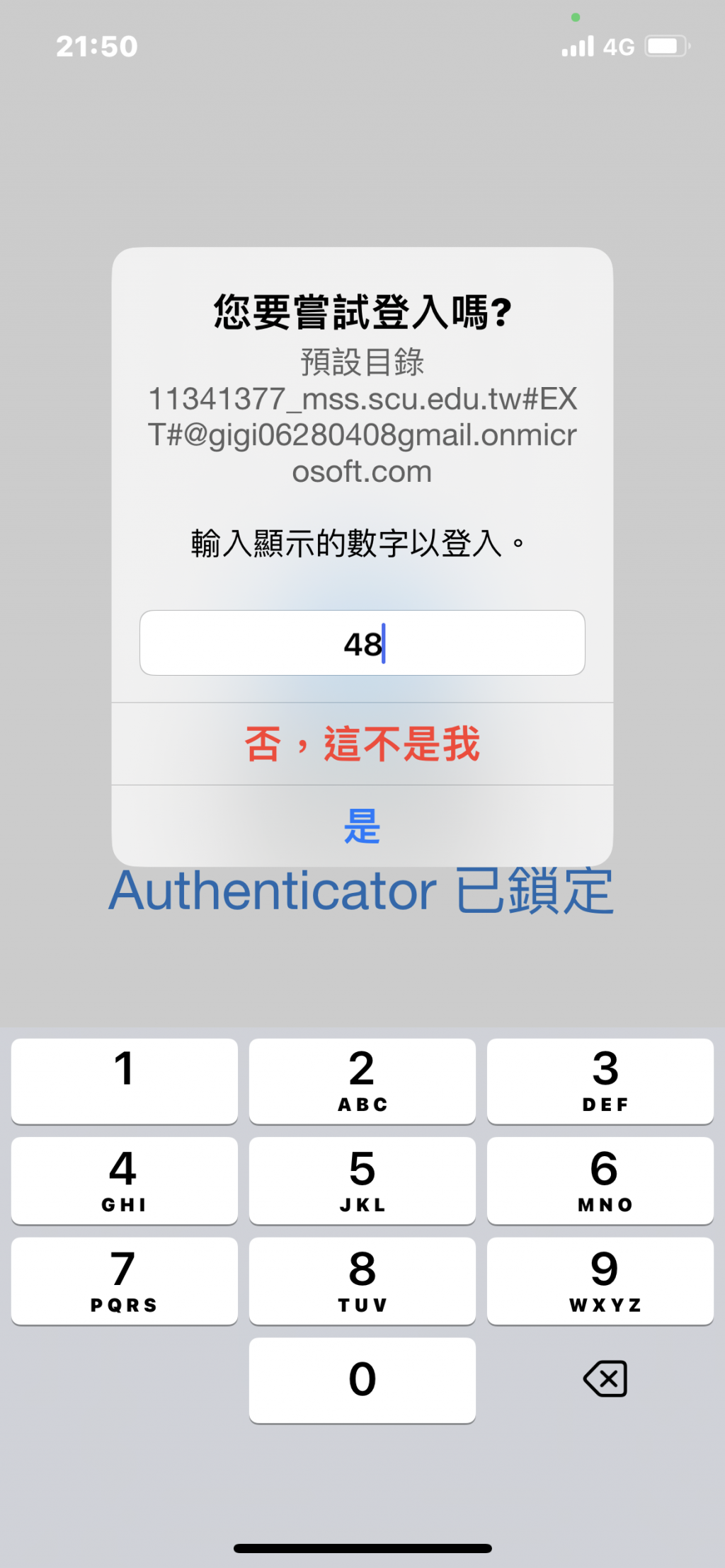Tap keypad digit 0
This screenshot has width=725, height=1568.
click(362, 1380)
